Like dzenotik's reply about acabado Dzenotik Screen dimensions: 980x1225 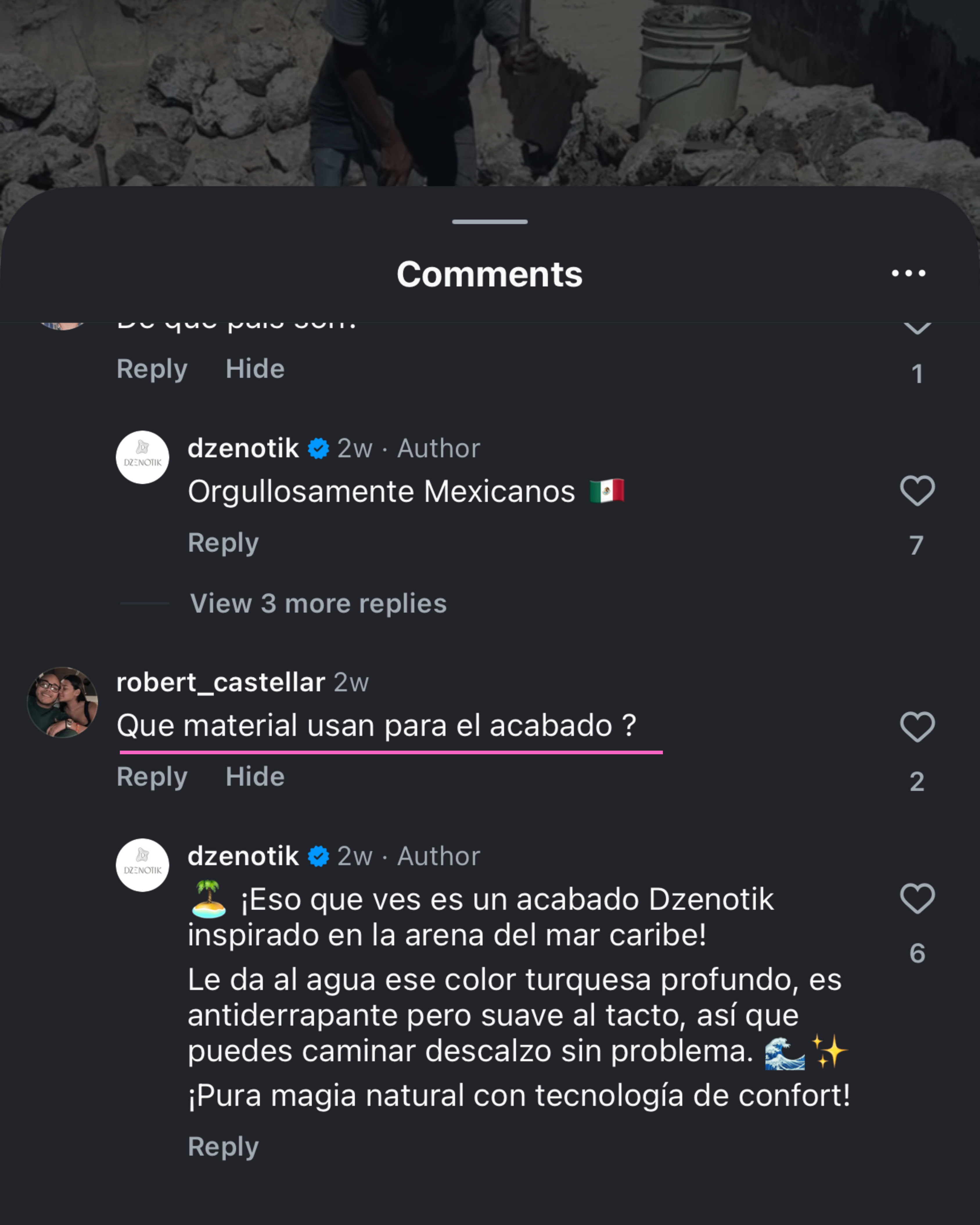[x=917, y=899]
